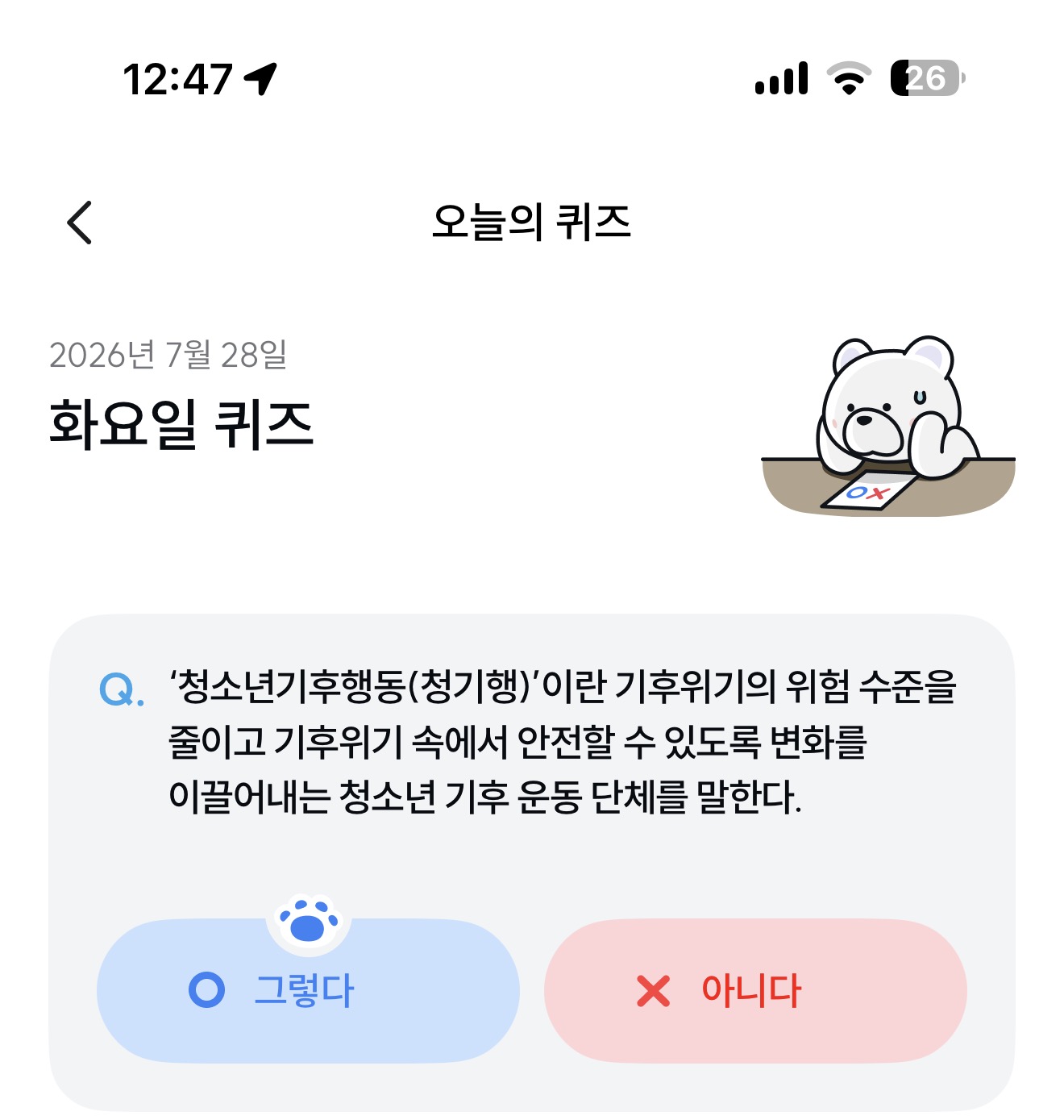
Task: Answer 아니다 (X) to the quiz
Action: [755, 990]
